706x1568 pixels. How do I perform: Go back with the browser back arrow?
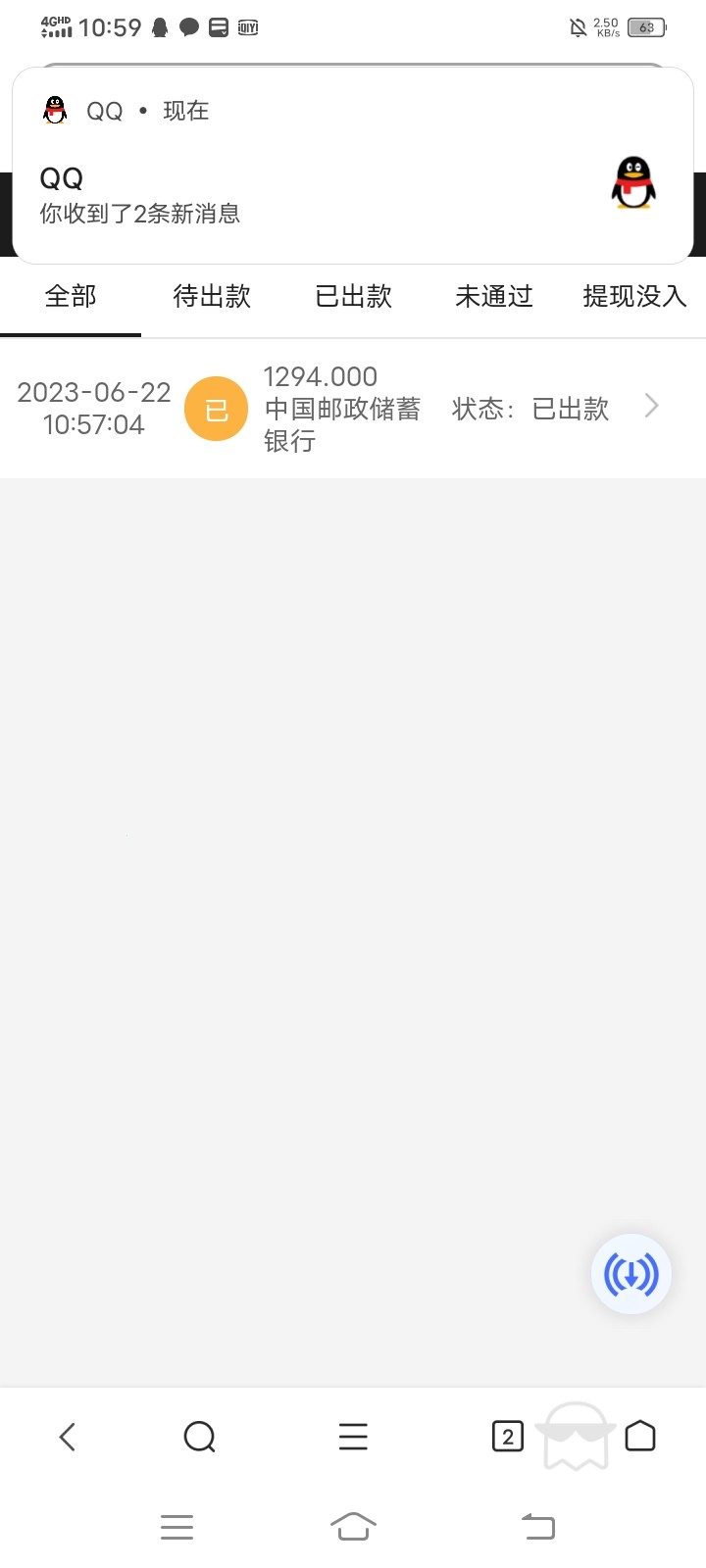[x=67, y=1437]
